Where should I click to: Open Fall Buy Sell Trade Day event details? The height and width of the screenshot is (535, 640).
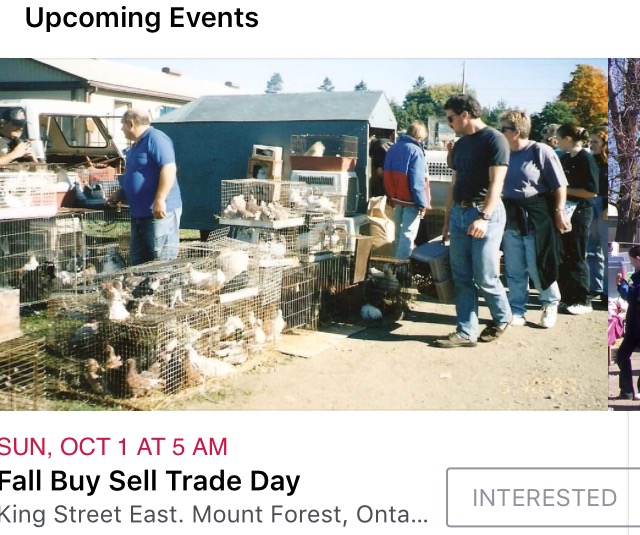tap(150, 481)
